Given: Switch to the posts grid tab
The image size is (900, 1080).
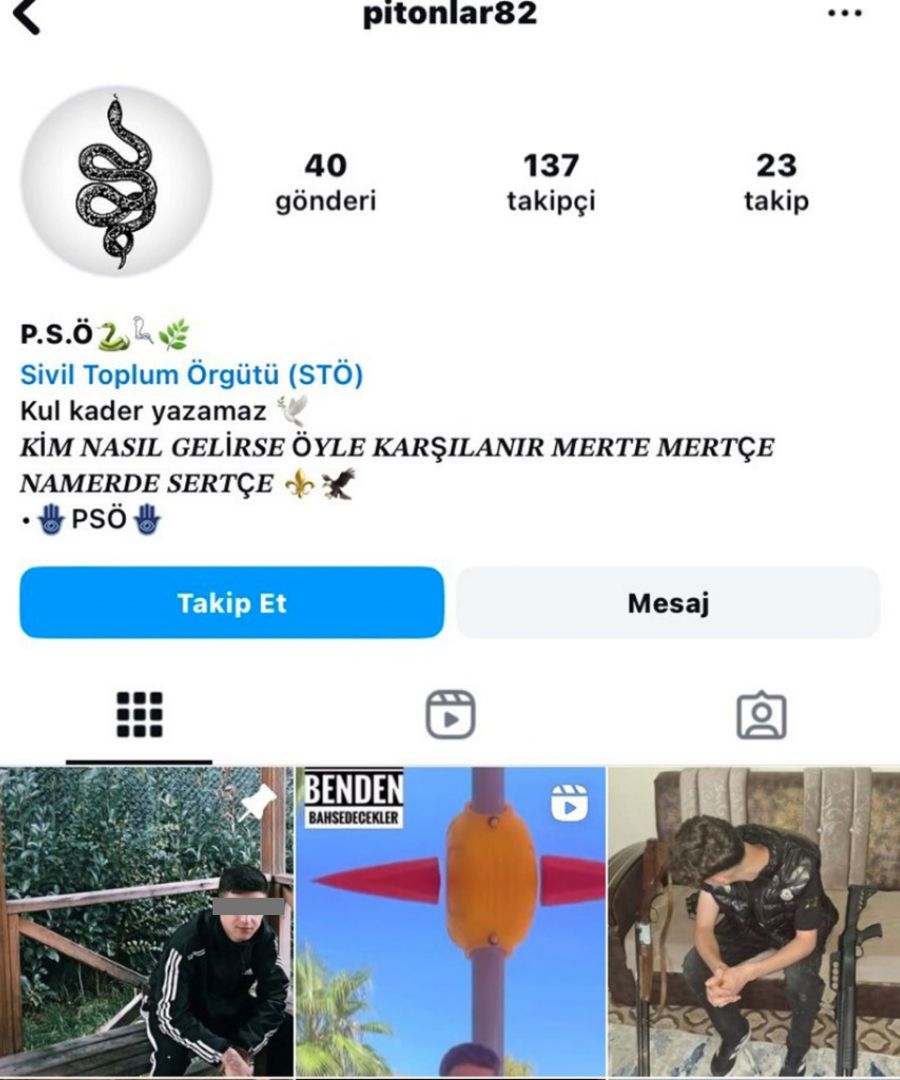Looking at the screenshot, I should click(x=139, y=715).
